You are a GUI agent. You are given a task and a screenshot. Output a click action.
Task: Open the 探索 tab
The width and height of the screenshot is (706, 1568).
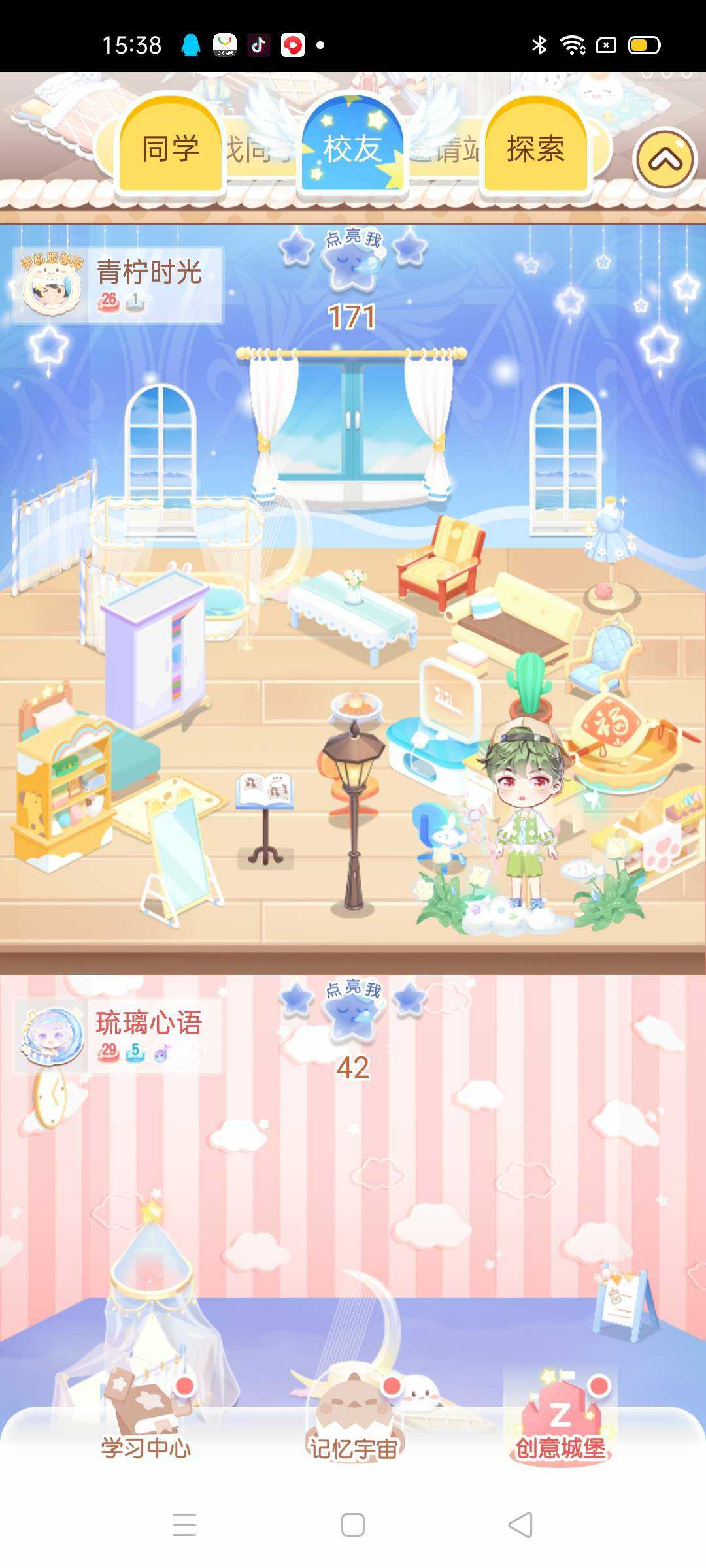535,149
